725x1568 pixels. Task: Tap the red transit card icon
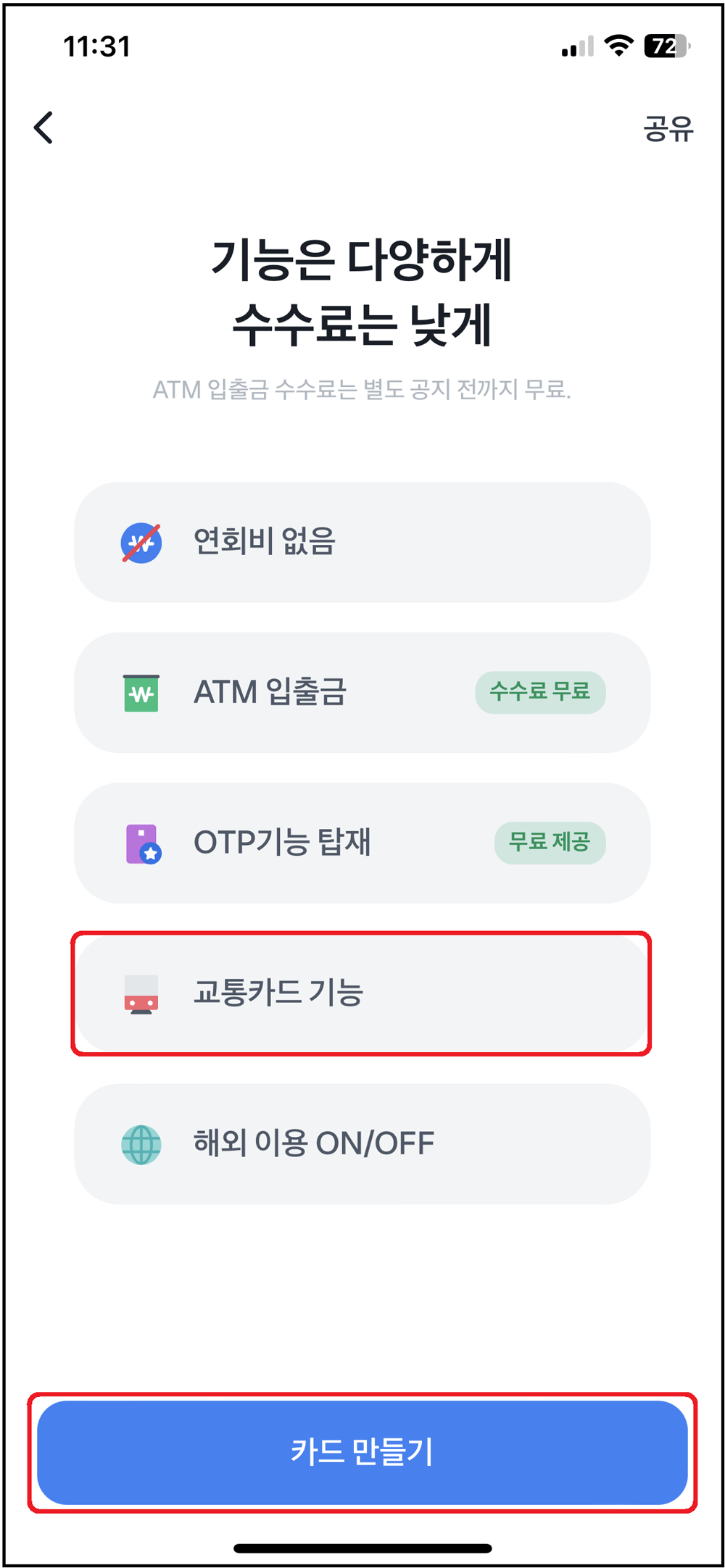pyautogui.click(x=142, y=993)
